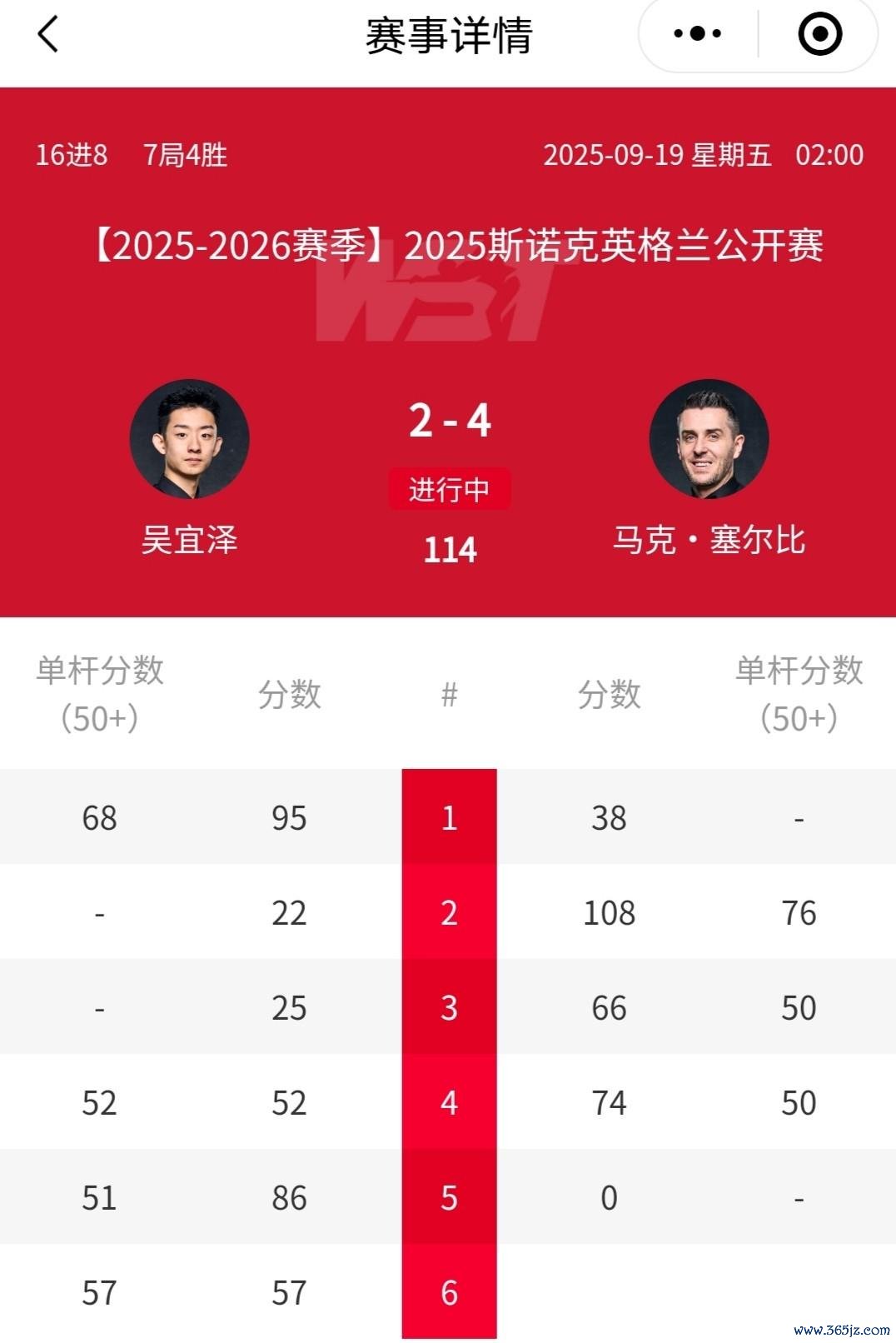Go back from the match details page
The image size is (896, 1343).
(x=48, y=35)
